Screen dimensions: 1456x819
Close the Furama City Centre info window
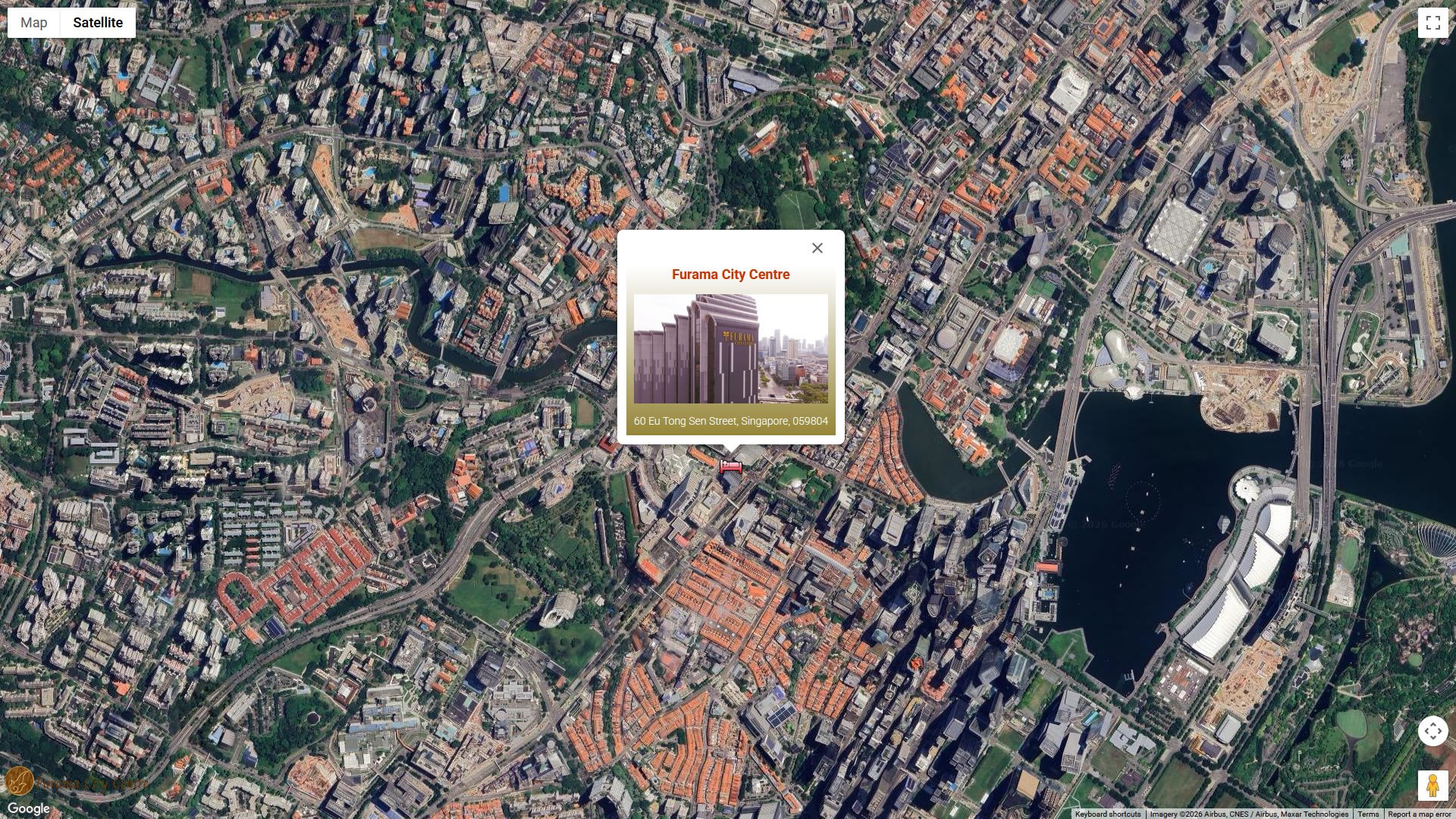817,248
